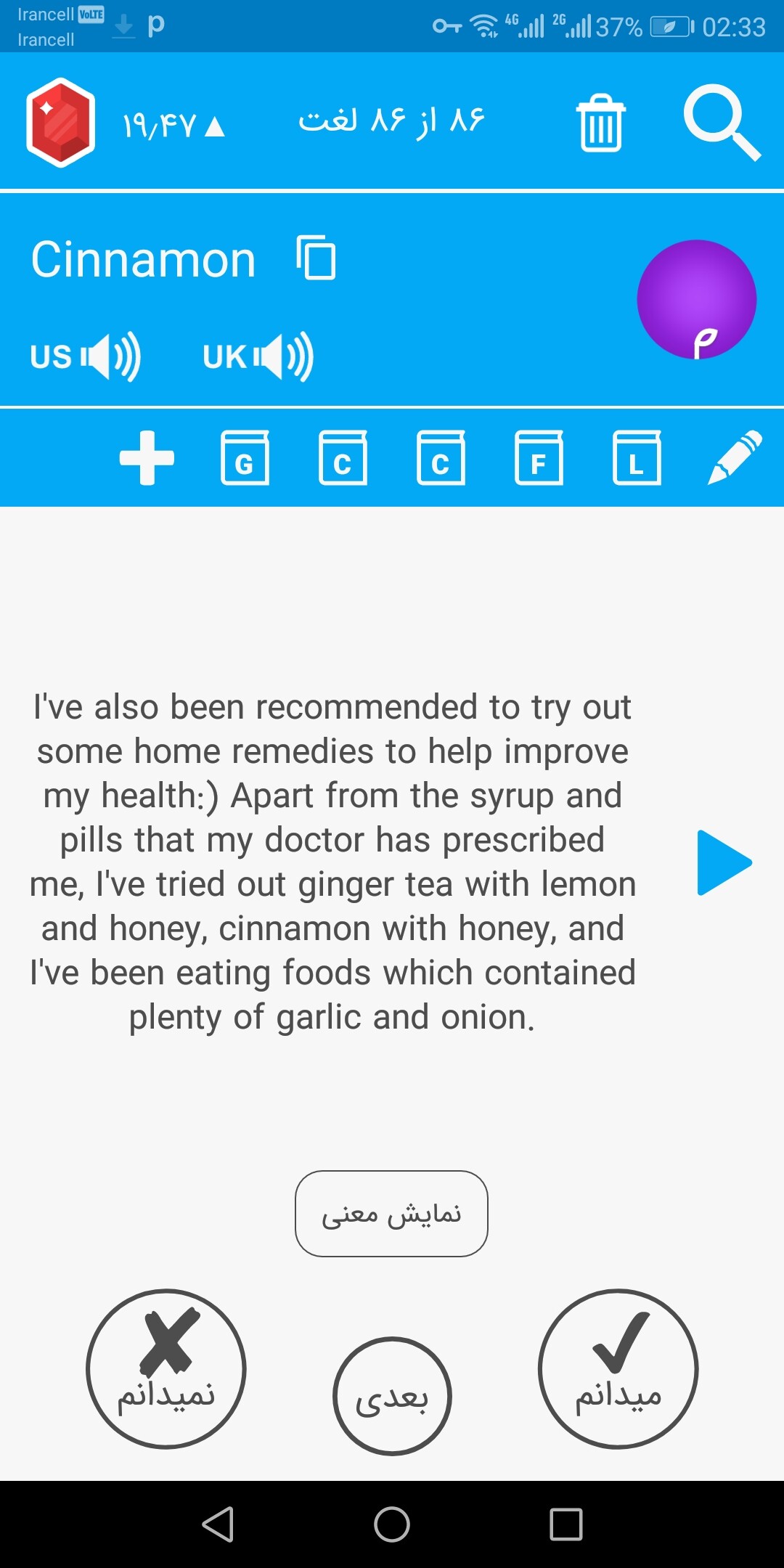Open the F dictionary icon
Image resolution: width=784 pixels, height=1568 pixels.
539,457
